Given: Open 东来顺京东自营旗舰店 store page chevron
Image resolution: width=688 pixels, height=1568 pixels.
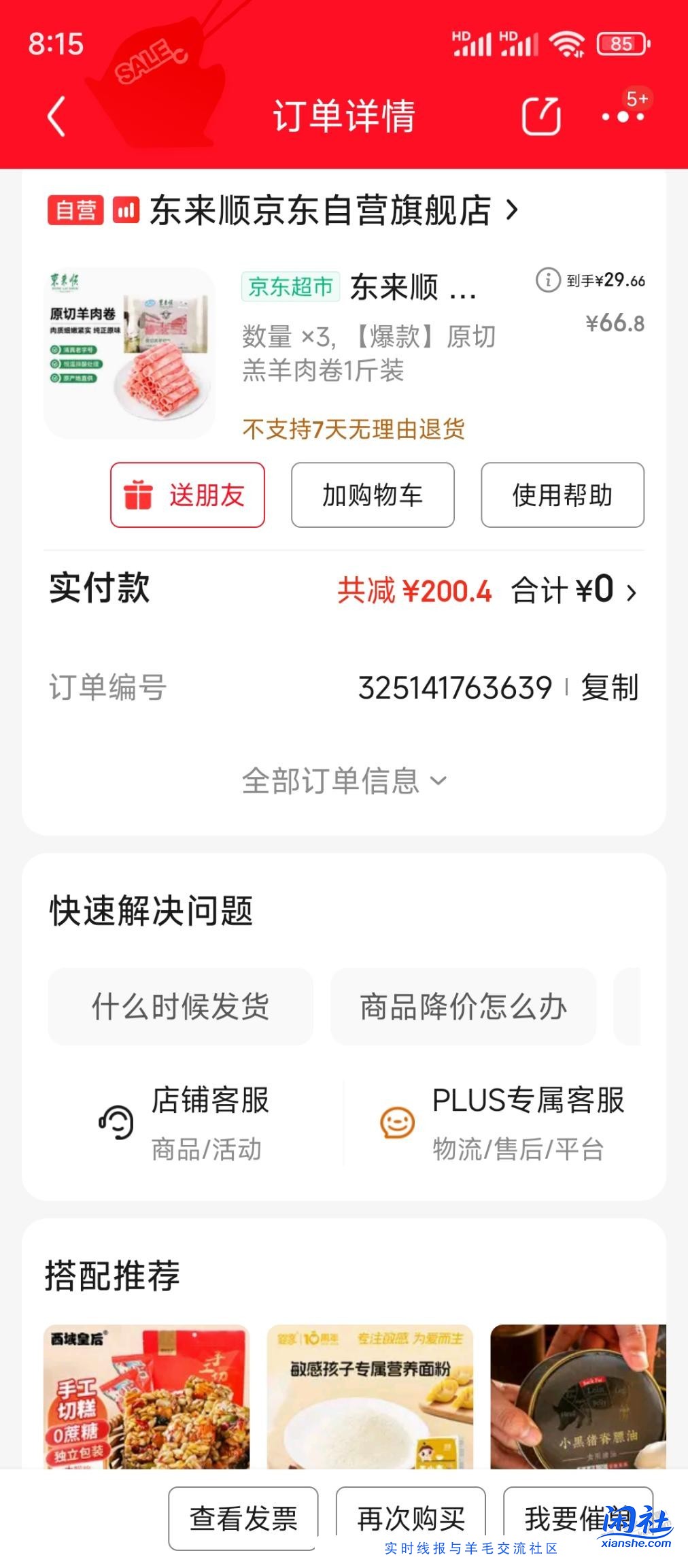Looking at the screenshot, I should tap(511, 212).
